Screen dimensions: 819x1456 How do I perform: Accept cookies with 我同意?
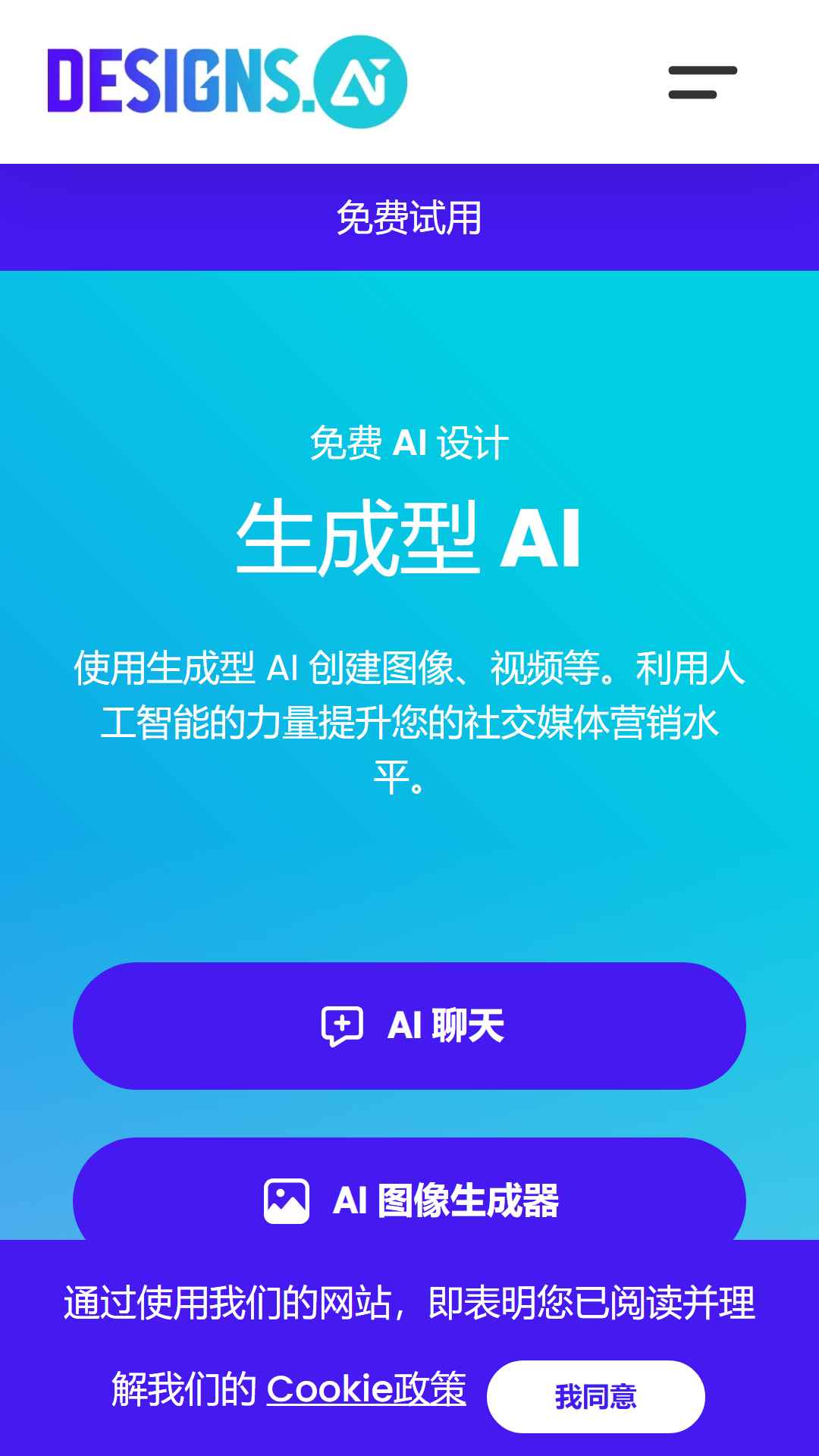pyautogui.click(x=596, y=1396)
